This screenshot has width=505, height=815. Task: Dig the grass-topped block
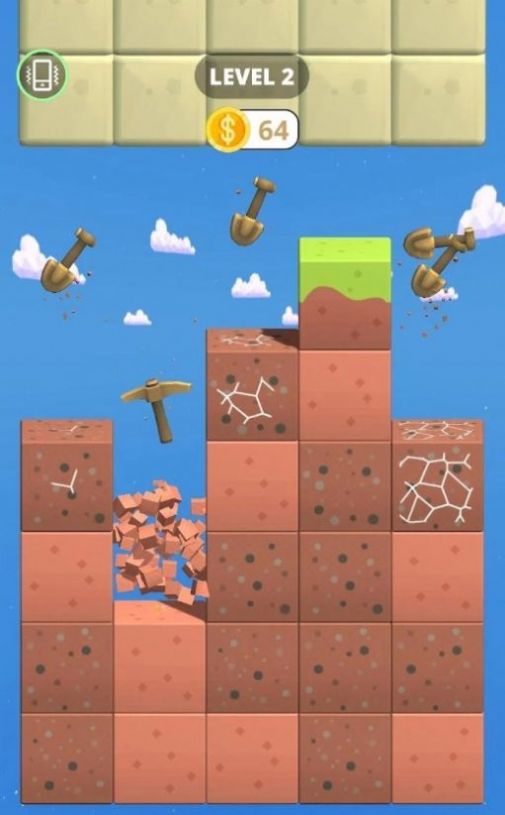(345, 294)
